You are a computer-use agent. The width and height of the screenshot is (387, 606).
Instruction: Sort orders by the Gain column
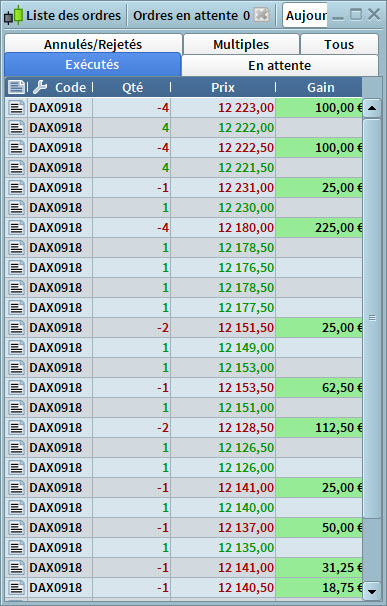click(321, 87)
